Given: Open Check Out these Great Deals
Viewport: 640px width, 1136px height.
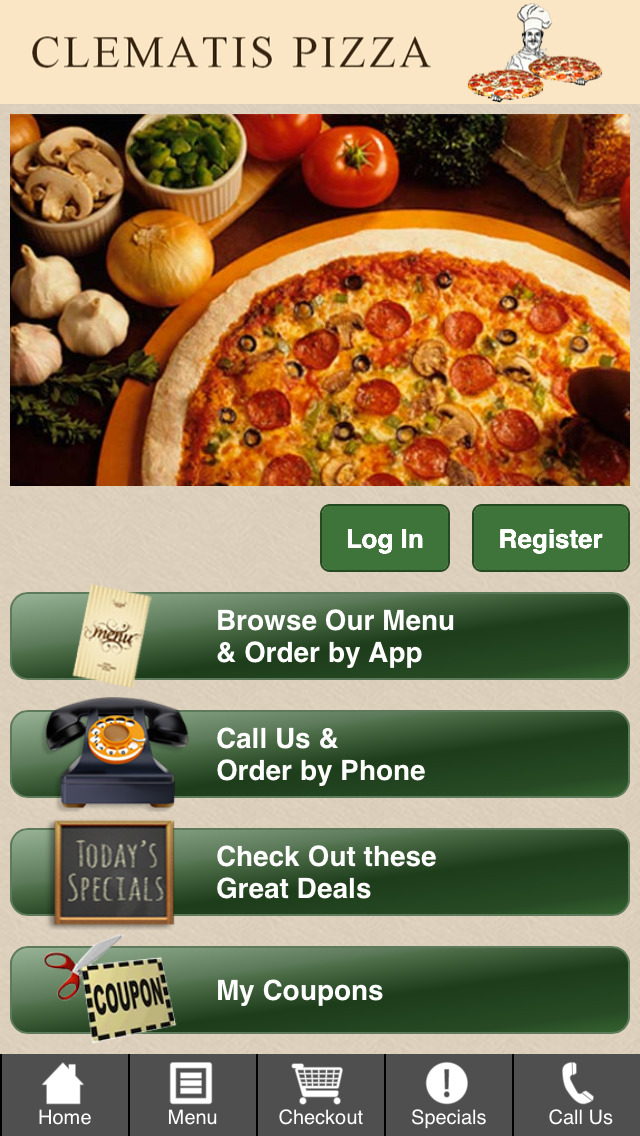Looking at the screenshot, I should (x=320, y=872).
